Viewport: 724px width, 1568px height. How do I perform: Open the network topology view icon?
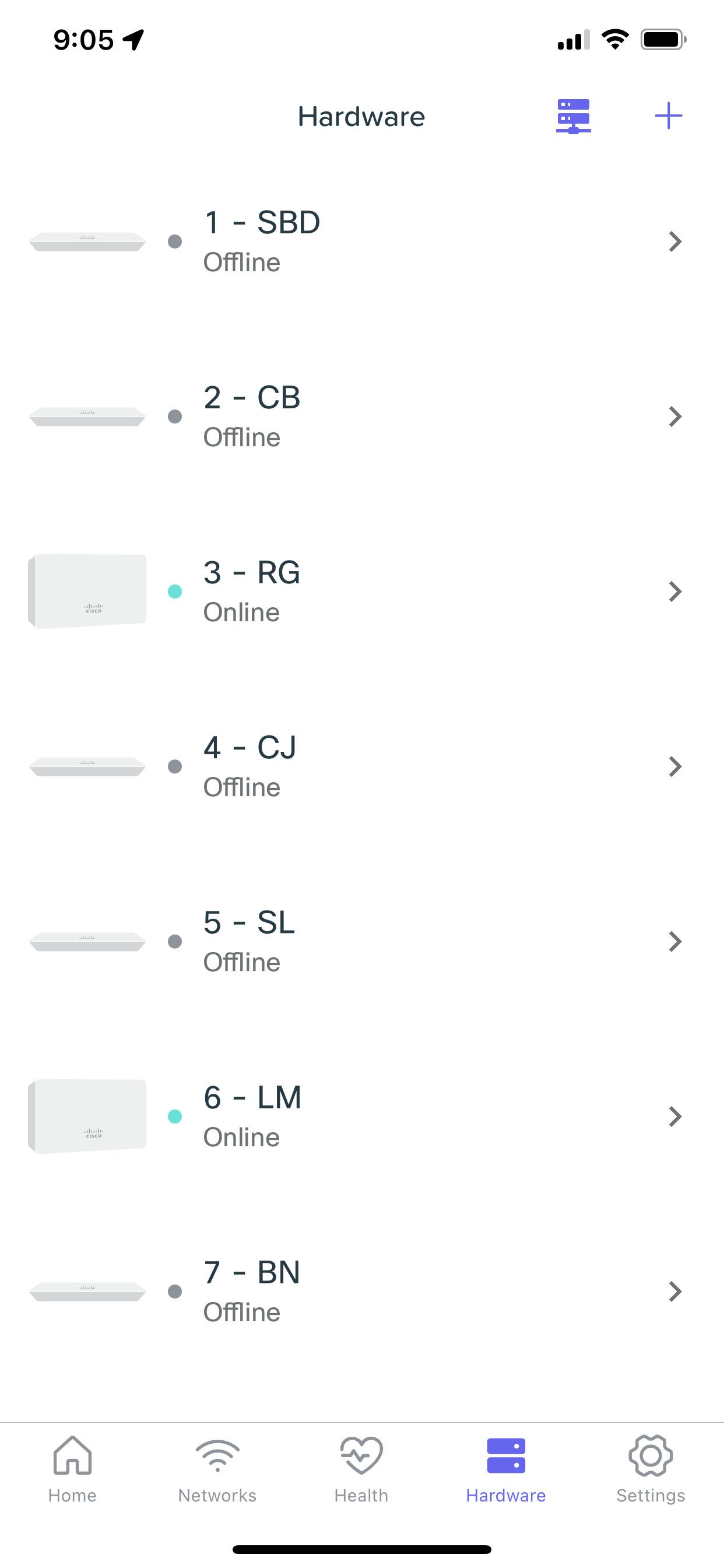pyautogui.click(x=572, y=116)
